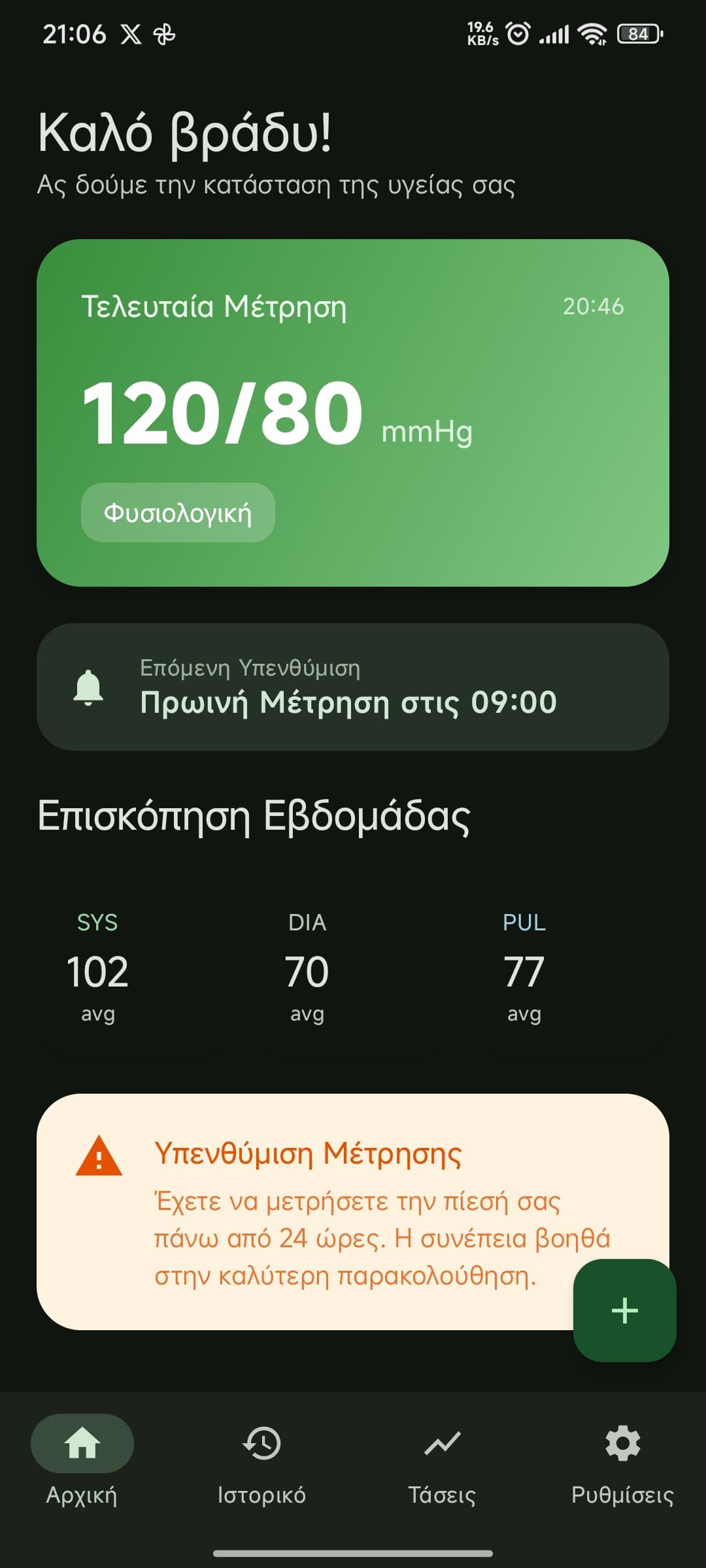Viewport: 706px width, 1568px height.
Task: Tap the SYS average value 102
Action: coord(97,972)
